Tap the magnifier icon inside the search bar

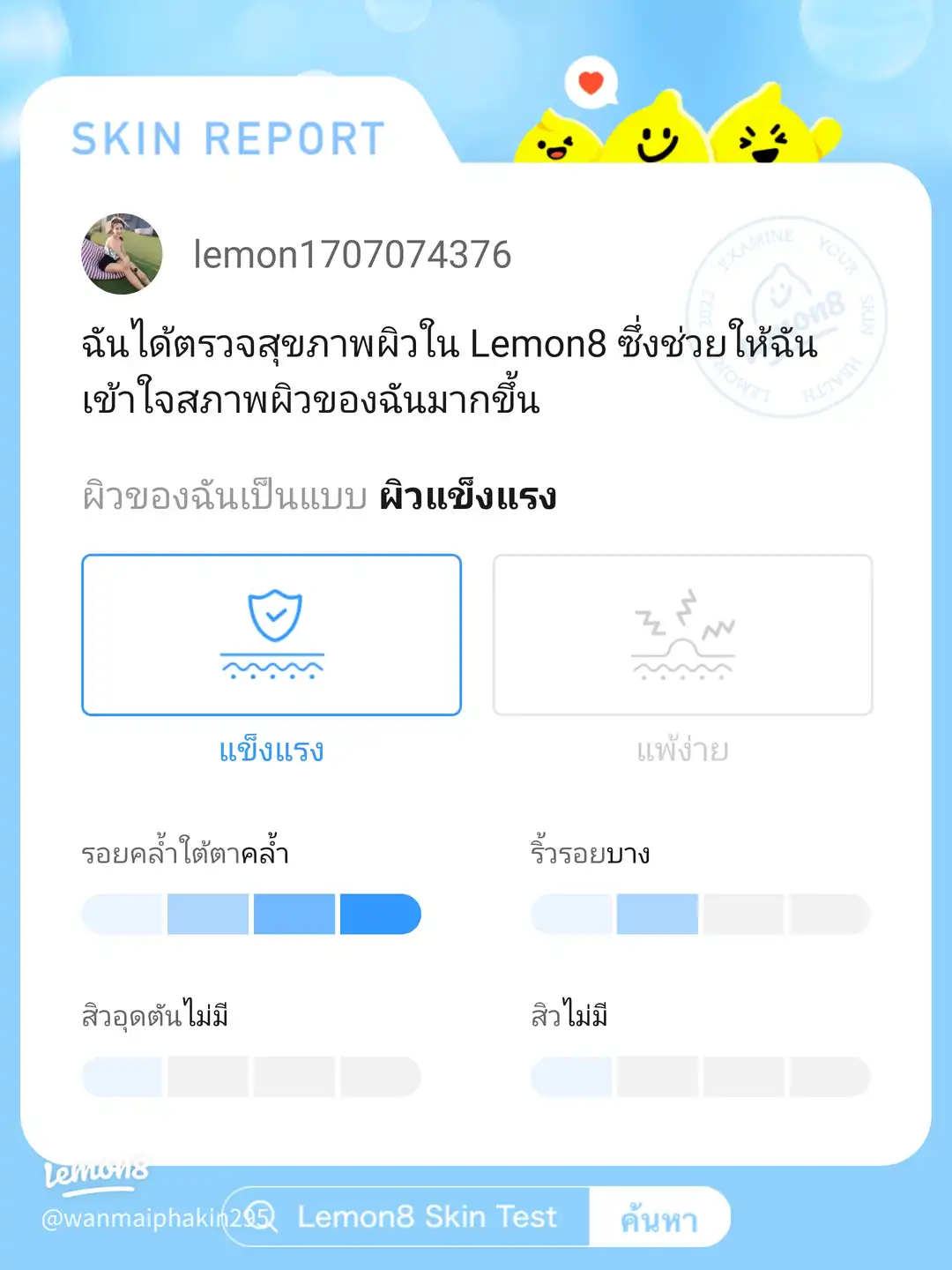pos(260,1215)
